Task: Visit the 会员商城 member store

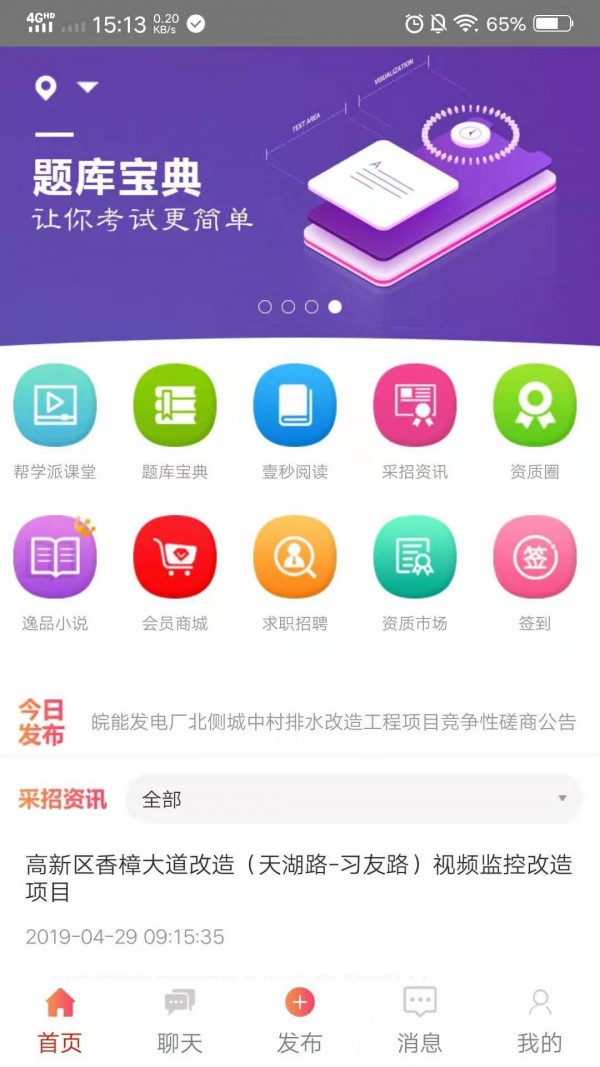Action: point(175,557)
